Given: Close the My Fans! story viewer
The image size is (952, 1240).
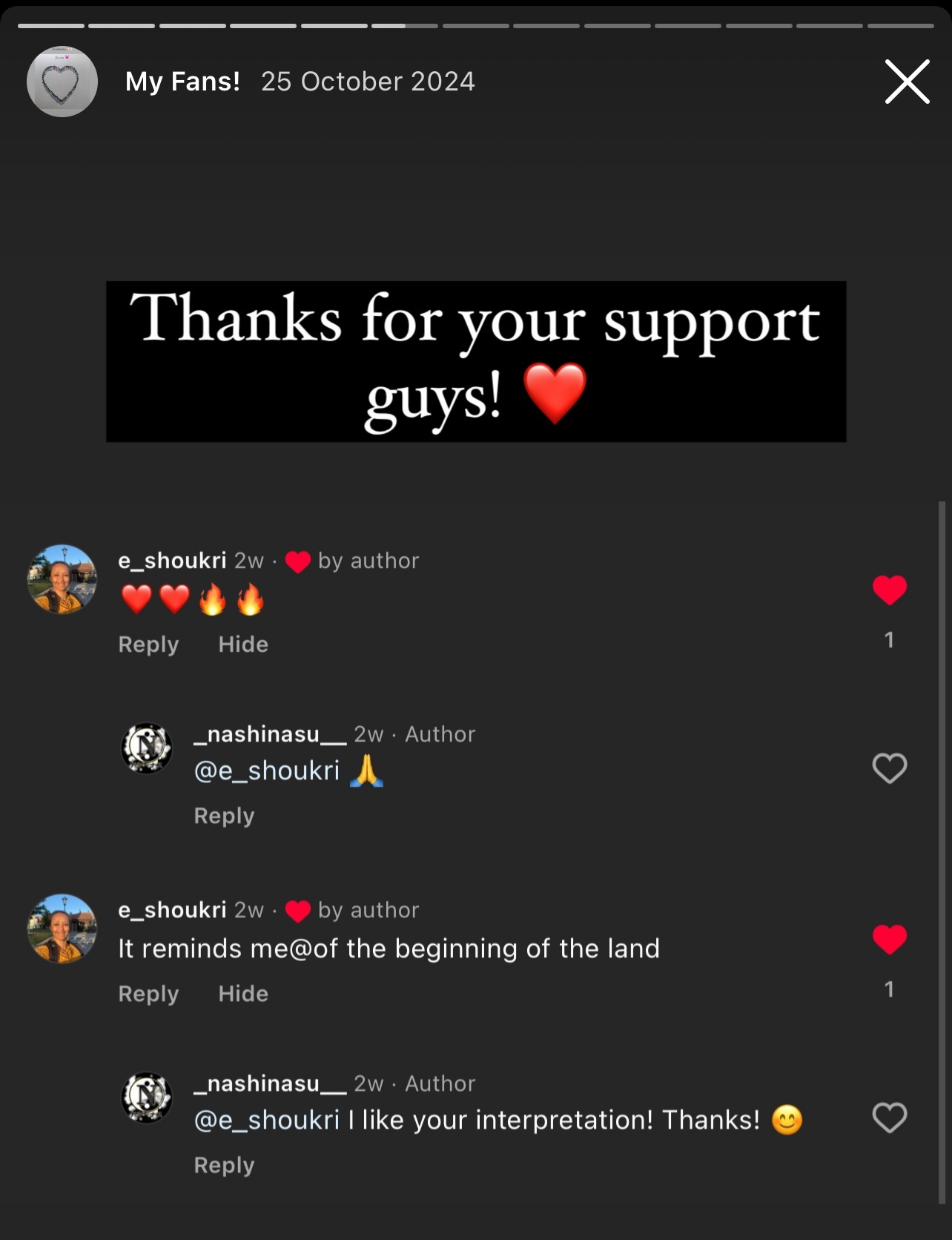Looking at the screenshot, I should pyautogui.click(x=907, y=82).
